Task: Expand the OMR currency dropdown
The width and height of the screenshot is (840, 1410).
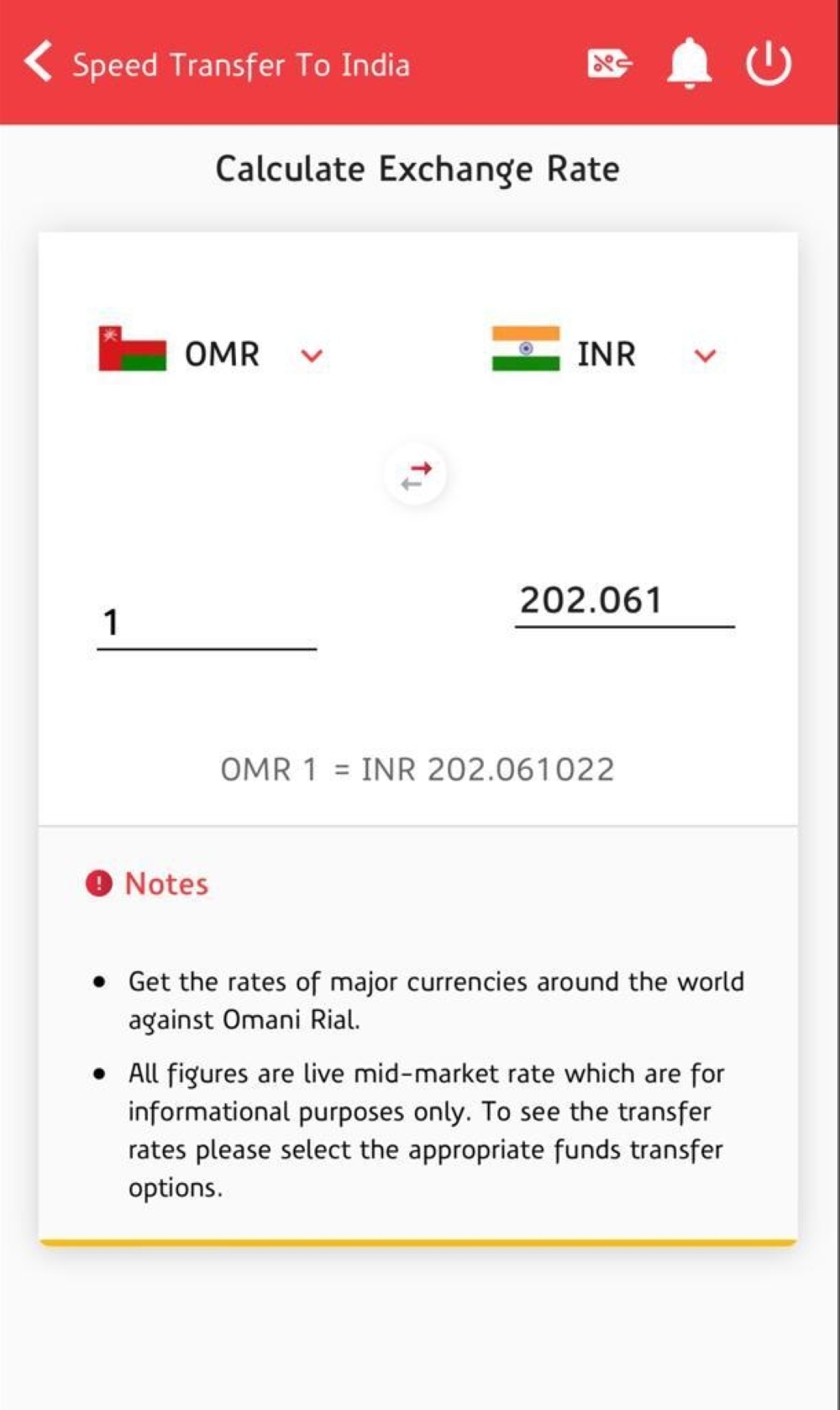Action: 312,355
